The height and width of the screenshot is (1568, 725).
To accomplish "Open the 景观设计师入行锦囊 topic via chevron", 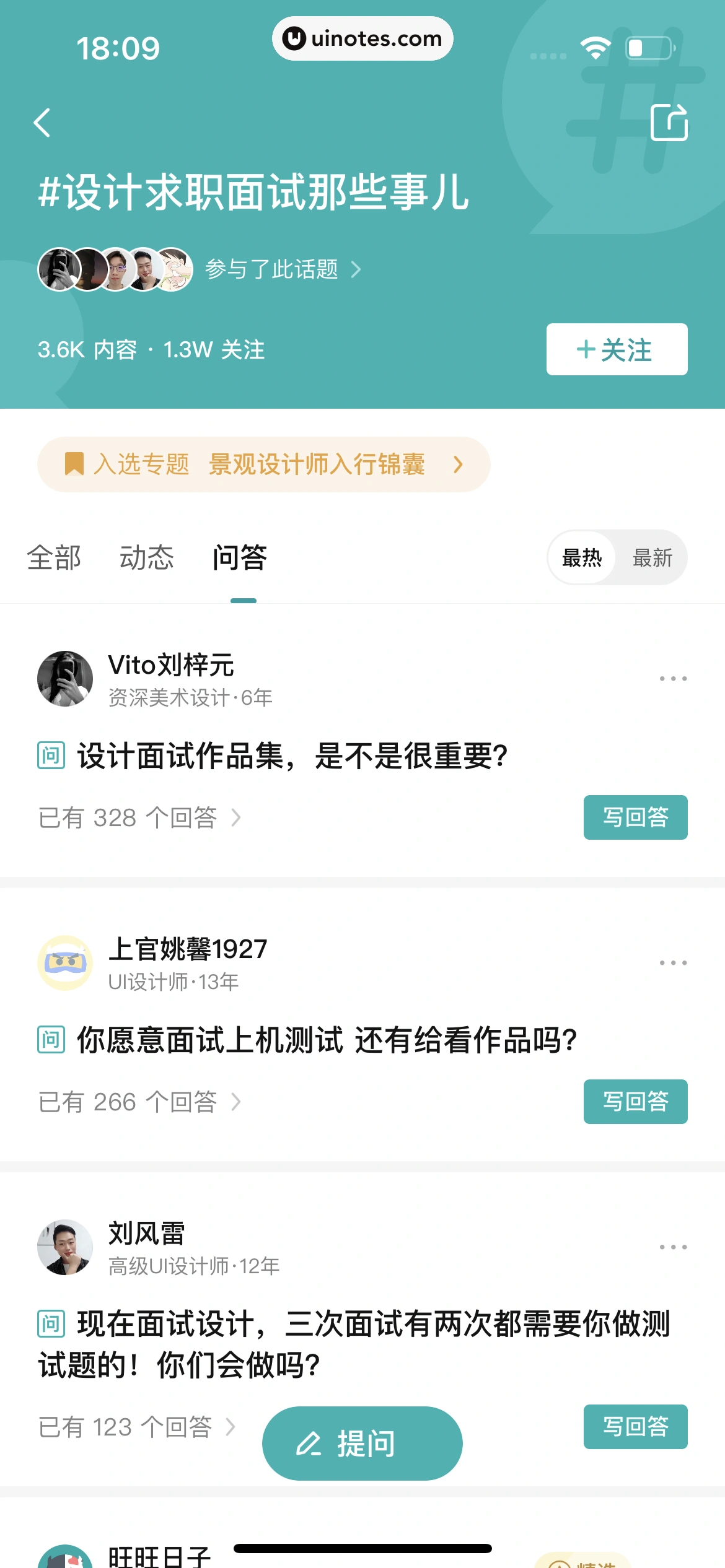I will [457, 464].
